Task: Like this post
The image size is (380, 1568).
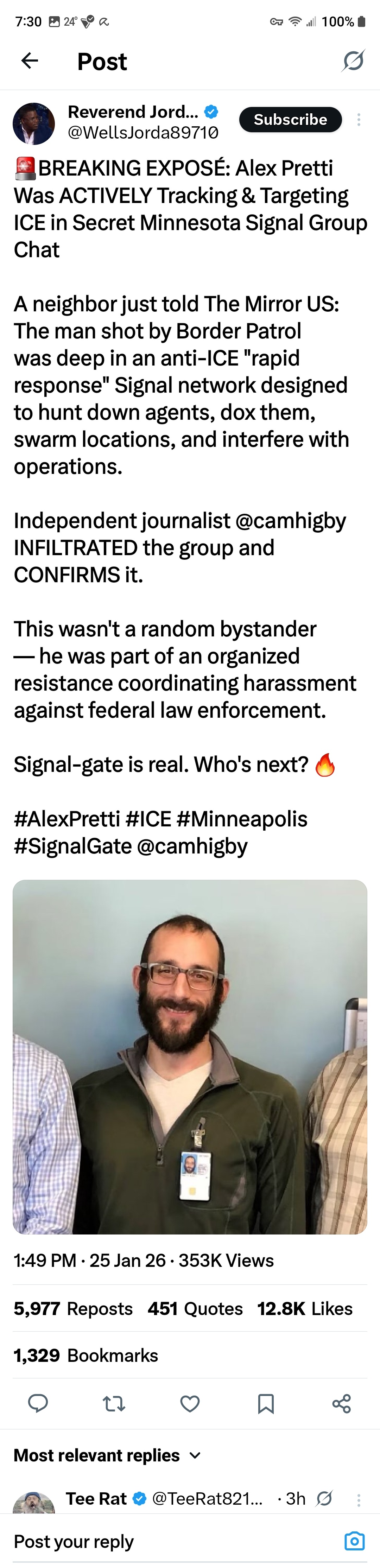Action: [x=190, y=1404]
